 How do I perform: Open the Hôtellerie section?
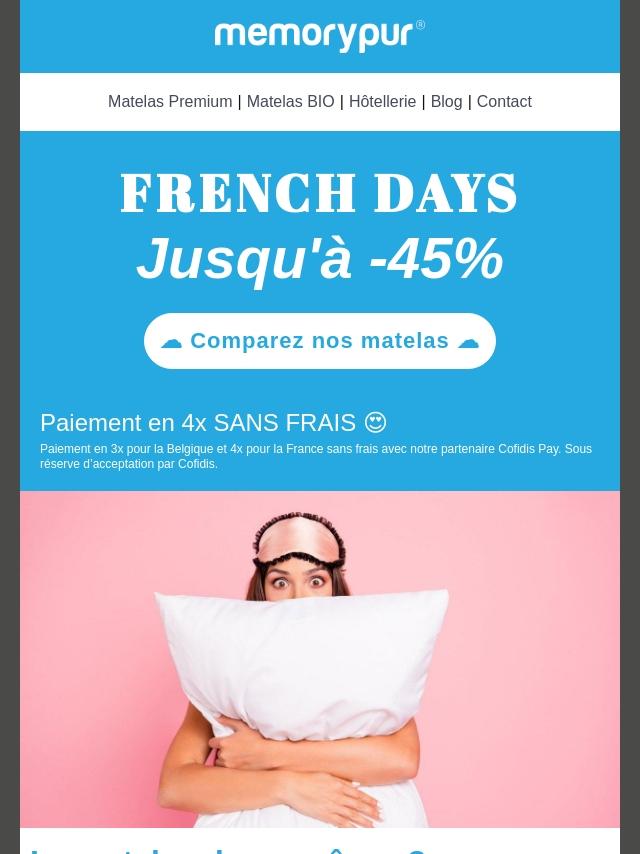[382, 102]
